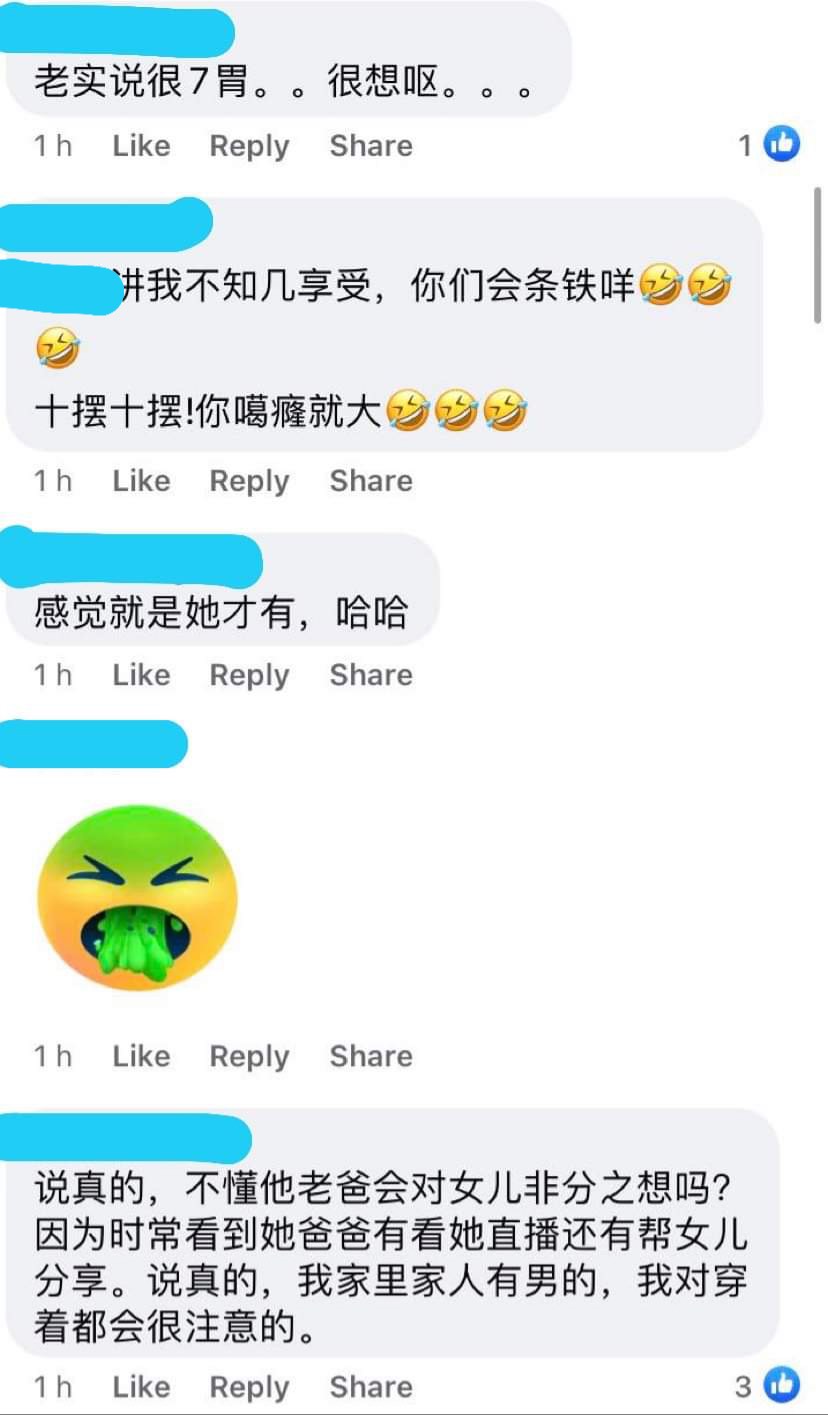The image size is (828, 1415).
Task: Reply to the comment starting '说真的，不懂他老爸'
Action: point(249,1387)
